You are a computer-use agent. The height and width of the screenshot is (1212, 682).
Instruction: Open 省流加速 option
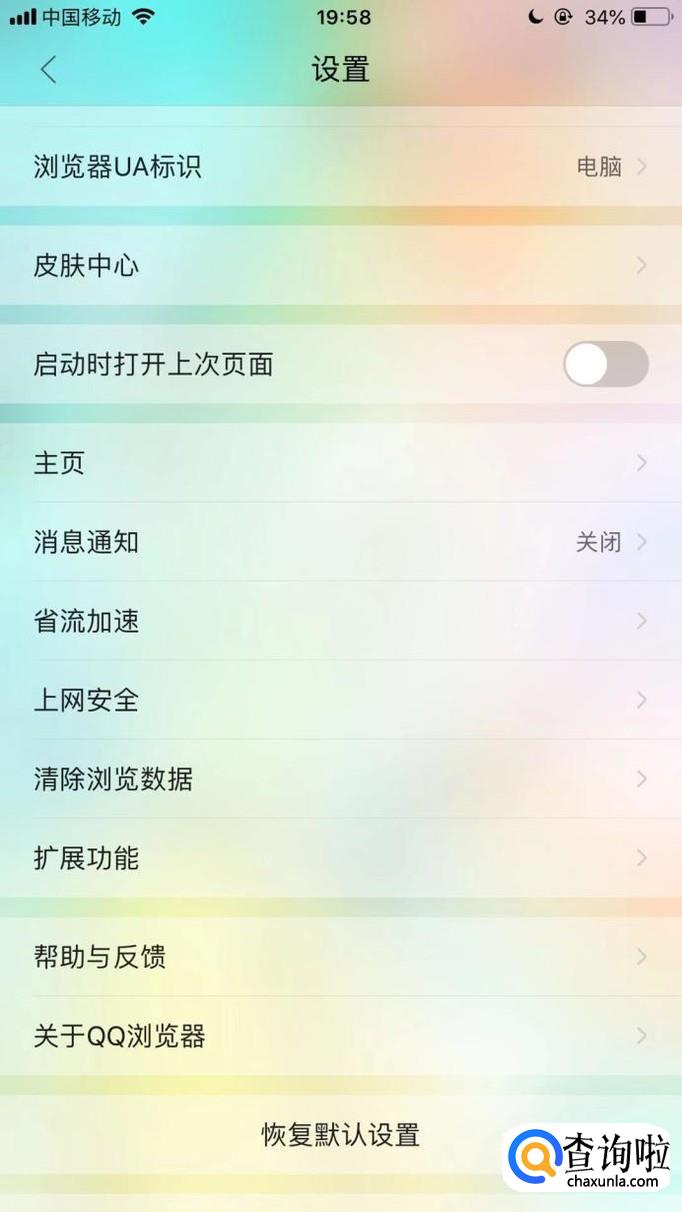pos(340,621)
